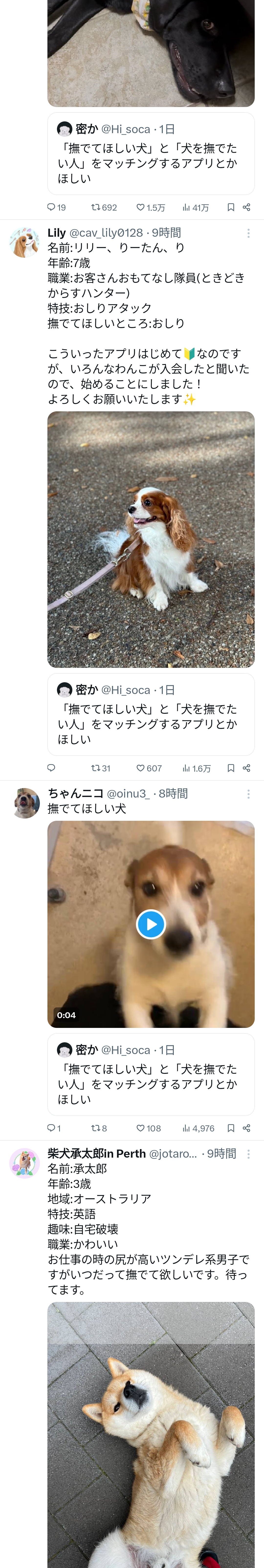Screen dimensions: 264x1568
Task: Open quoted 密か post under Lily's photo
Action: (x=151, y=714)
